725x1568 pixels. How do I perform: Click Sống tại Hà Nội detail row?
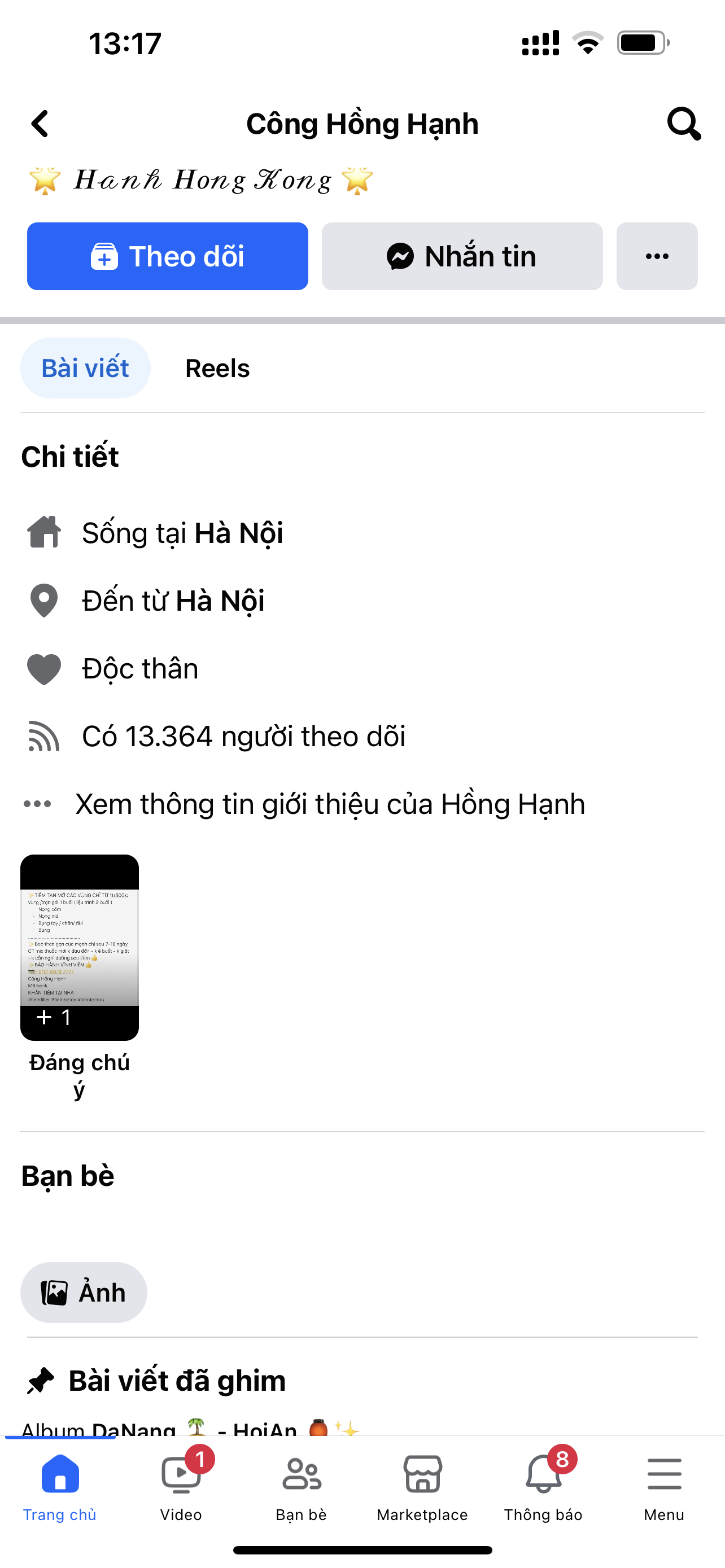tap(184, 532)
